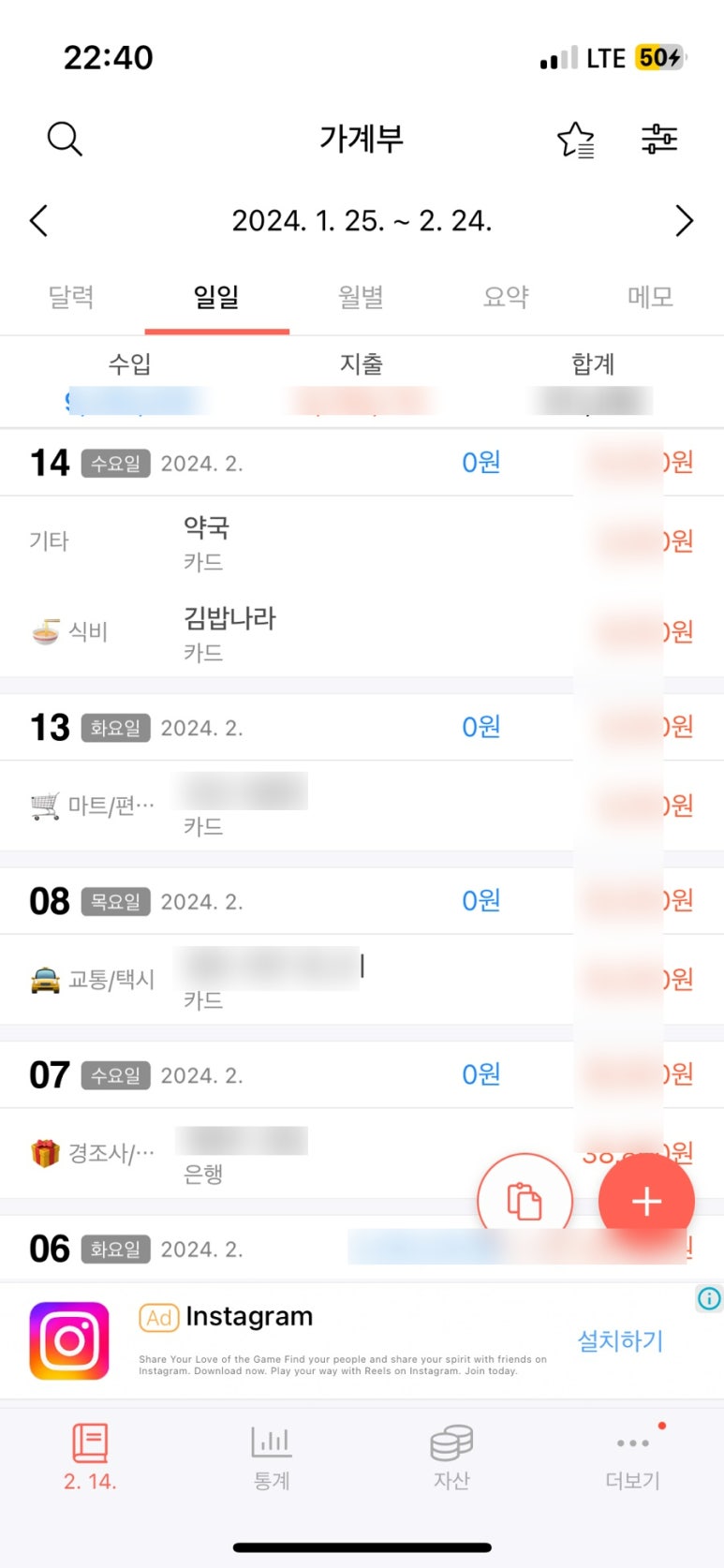Open the 더보기 bottom tab
Viewport: 724px width, 1568px height.
(633, 1458)
